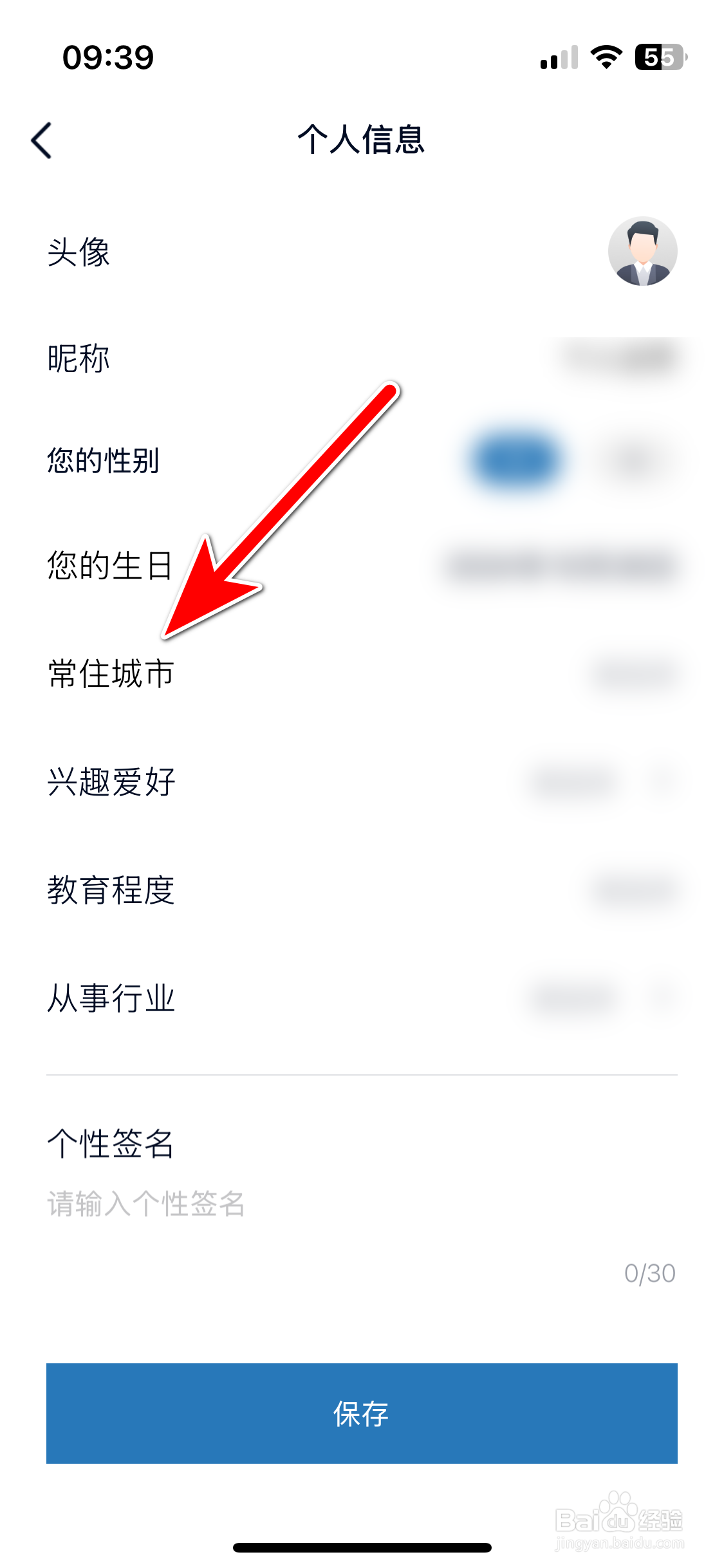
Task: Tap the battery indicator showing 55
Action: (x=658, y=57)
